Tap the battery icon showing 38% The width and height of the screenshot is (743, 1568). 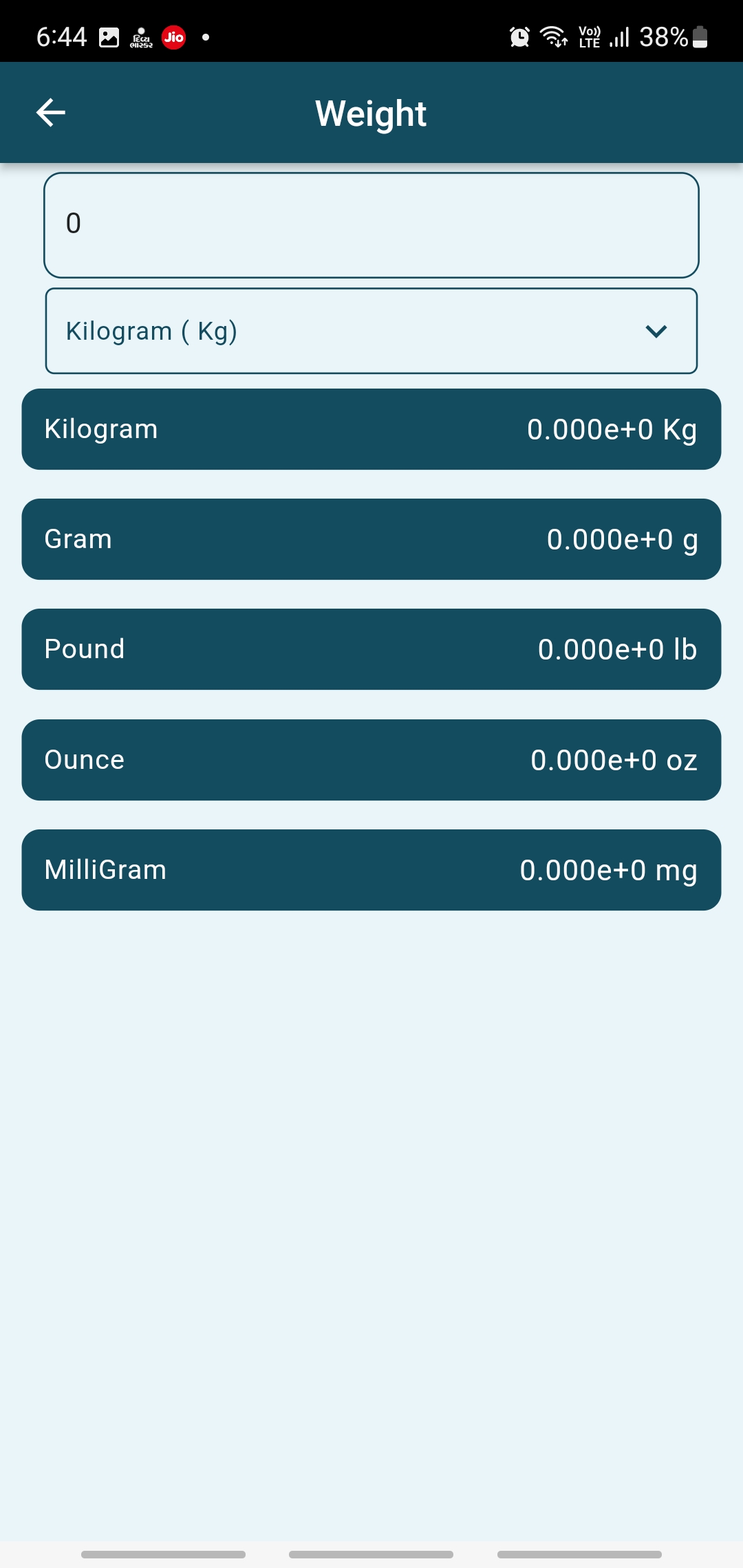702,38
